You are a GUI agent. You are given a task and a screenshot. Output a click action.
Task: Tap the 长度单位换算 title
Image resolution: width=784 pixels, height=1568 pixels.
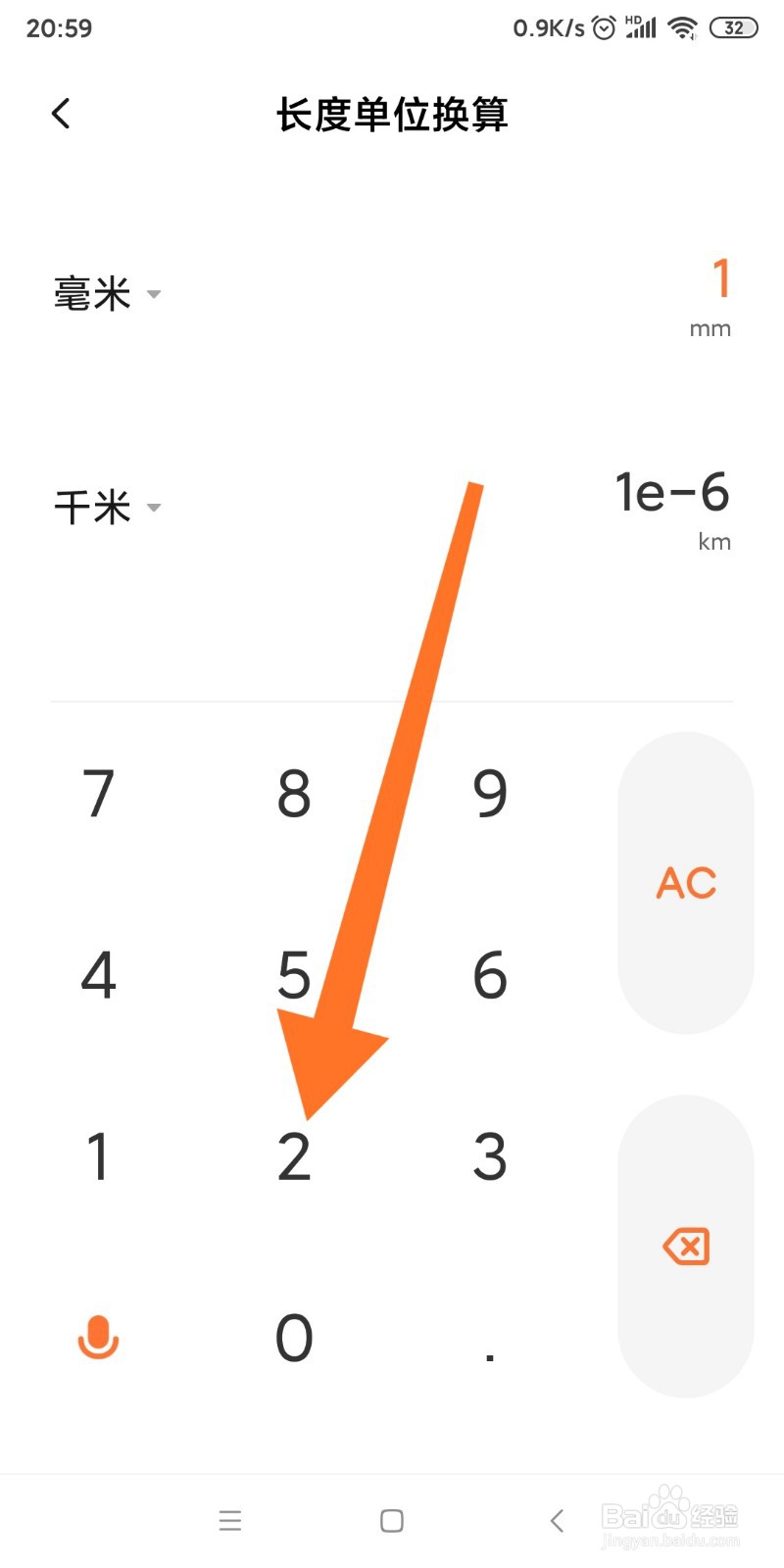392,114
